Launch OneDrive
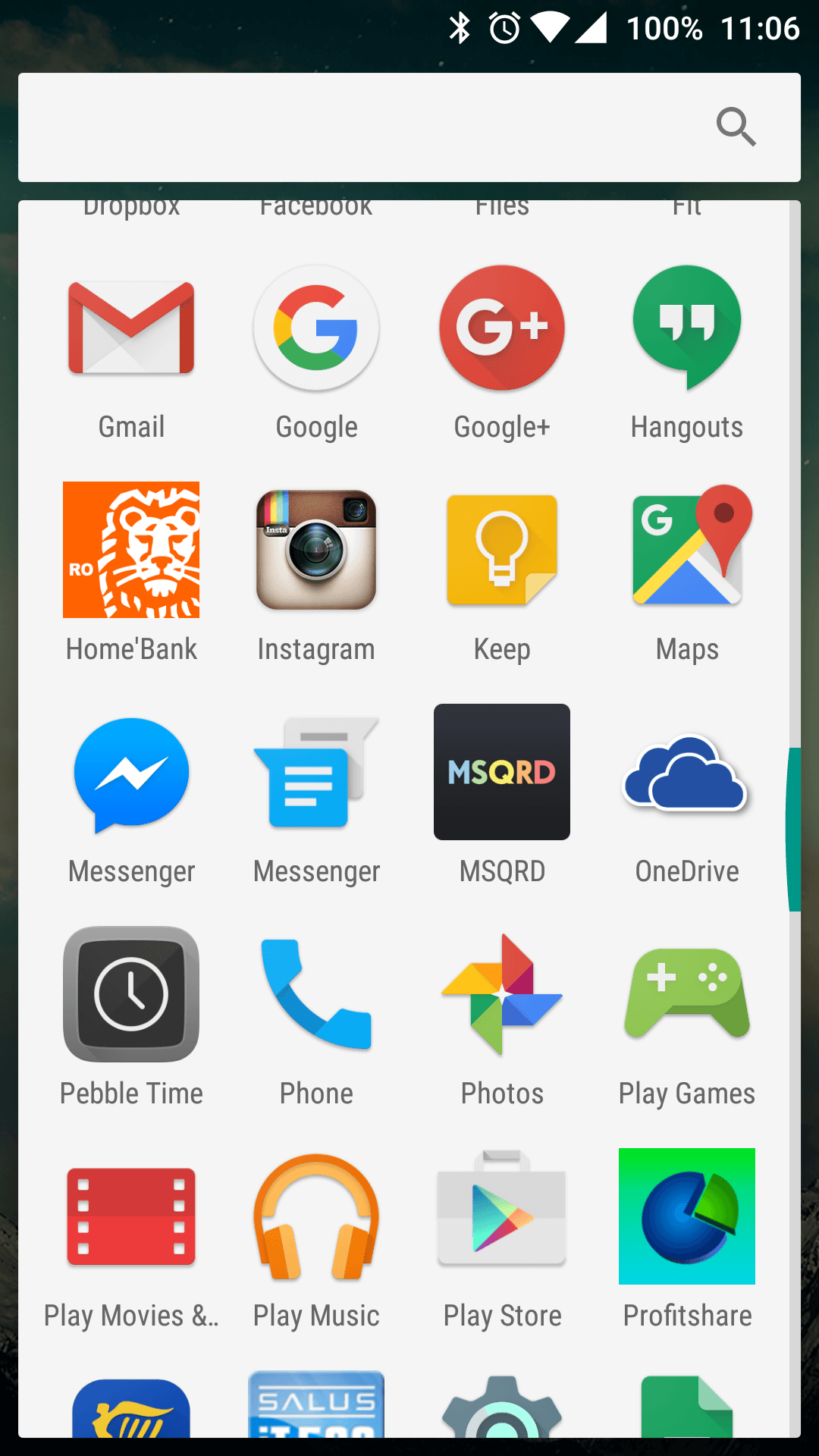The height and width of the screenshot is (1456, 819). point(687,773)
